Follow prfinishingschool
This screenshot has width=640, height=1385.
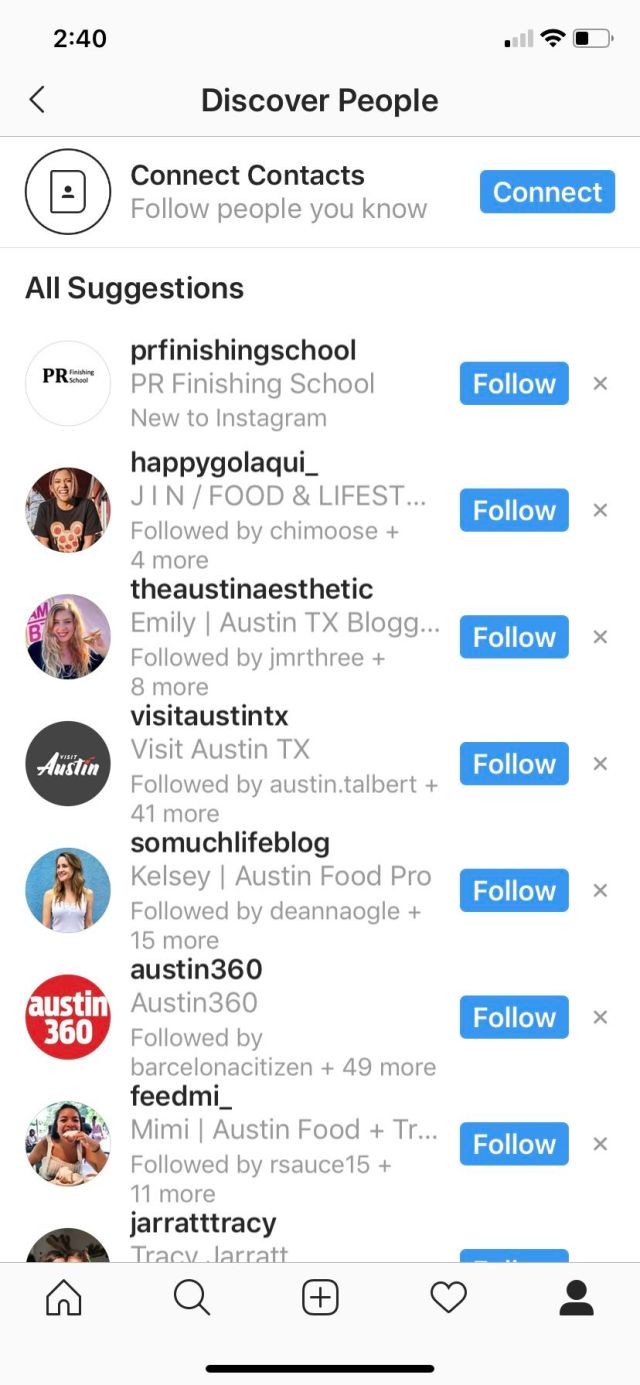(x=514, y=384)
